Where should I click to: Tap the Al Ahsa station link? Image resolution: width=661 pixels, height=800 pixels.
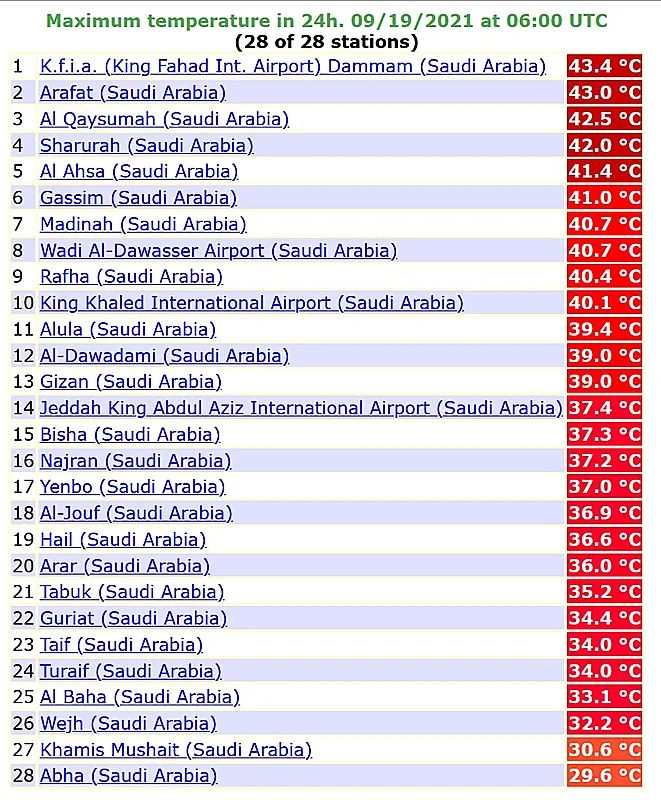139,172
